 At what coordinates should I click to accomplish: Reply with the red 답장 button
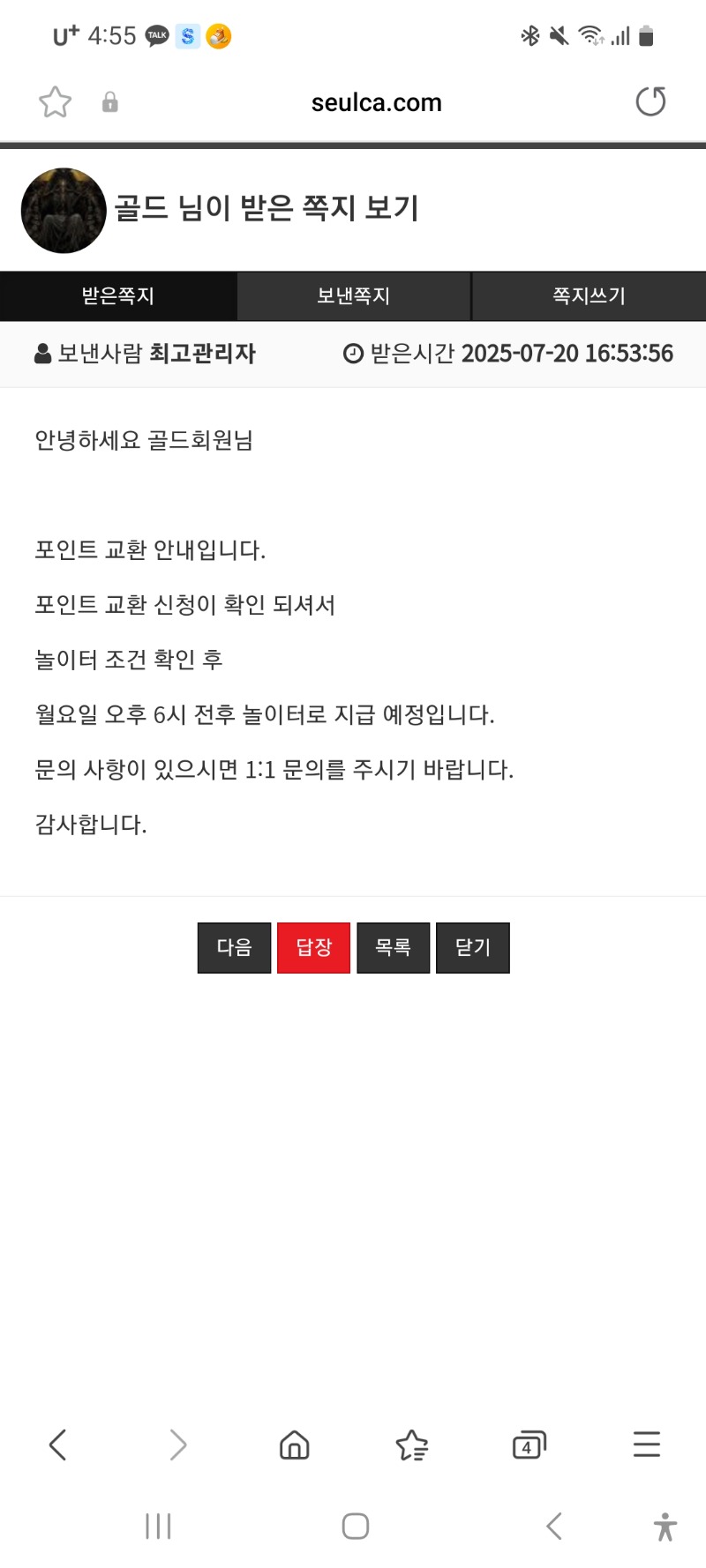[313, 948]
